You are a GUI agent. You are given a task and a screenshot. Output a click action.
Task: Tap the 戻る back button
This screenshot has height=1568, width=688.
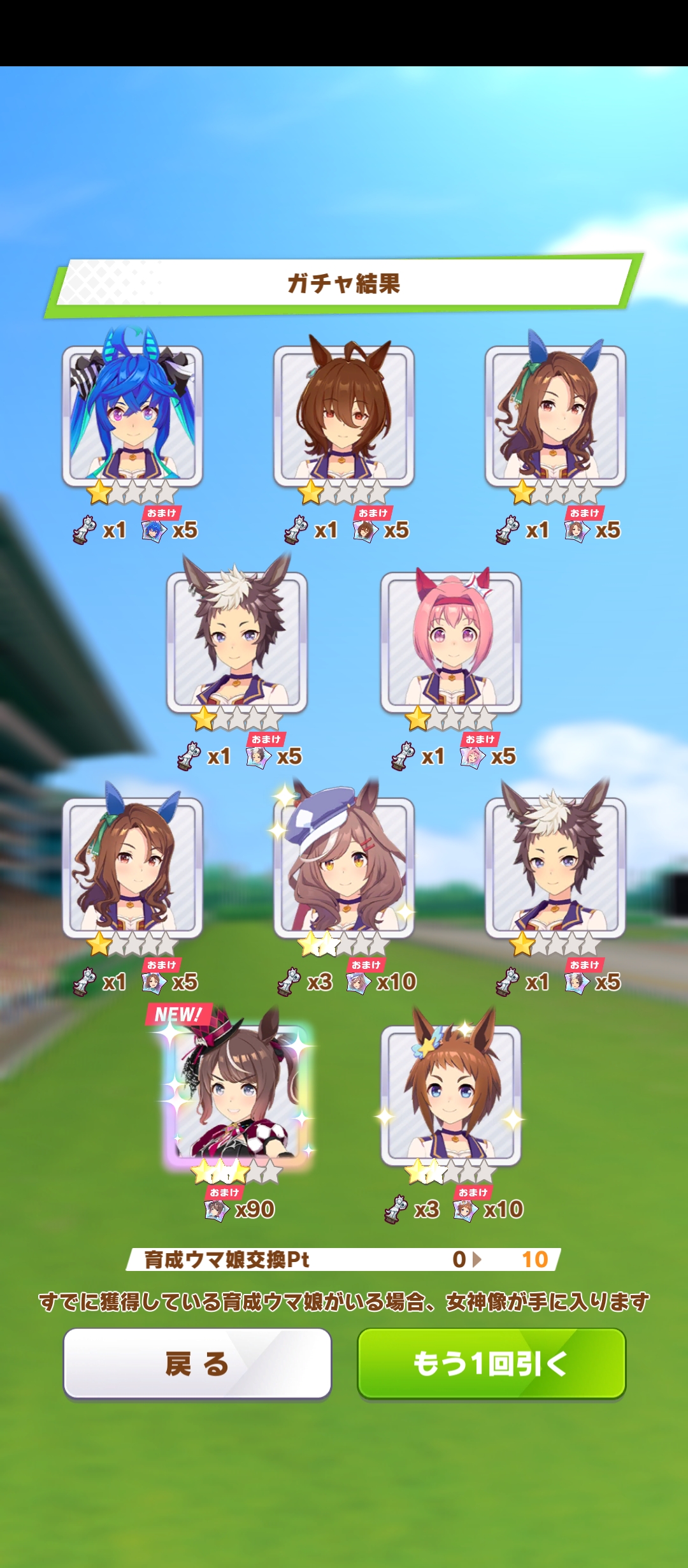point(197,1363)
